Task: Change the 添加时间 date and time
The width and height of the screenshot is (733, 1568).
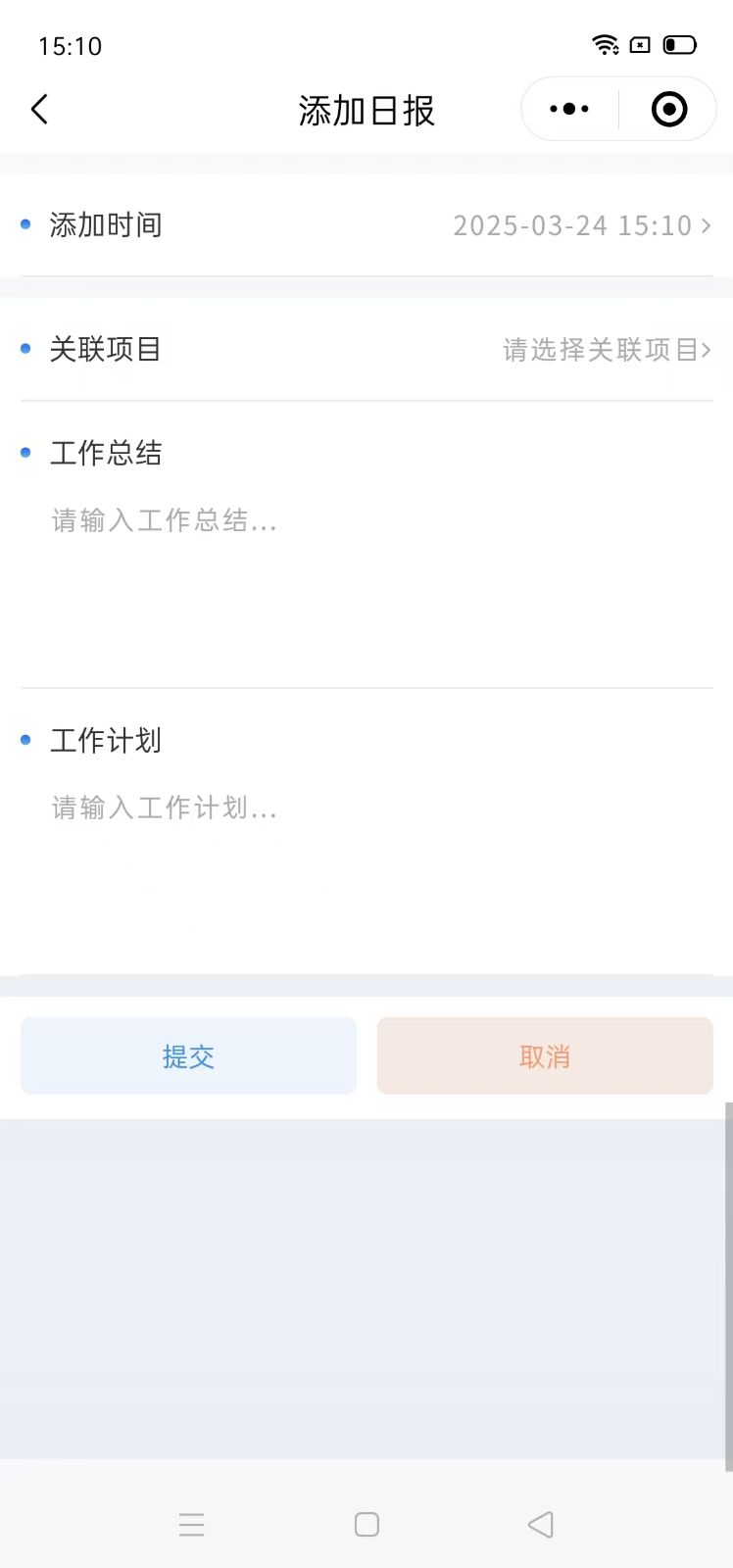Action: click(x=580, y=225)
